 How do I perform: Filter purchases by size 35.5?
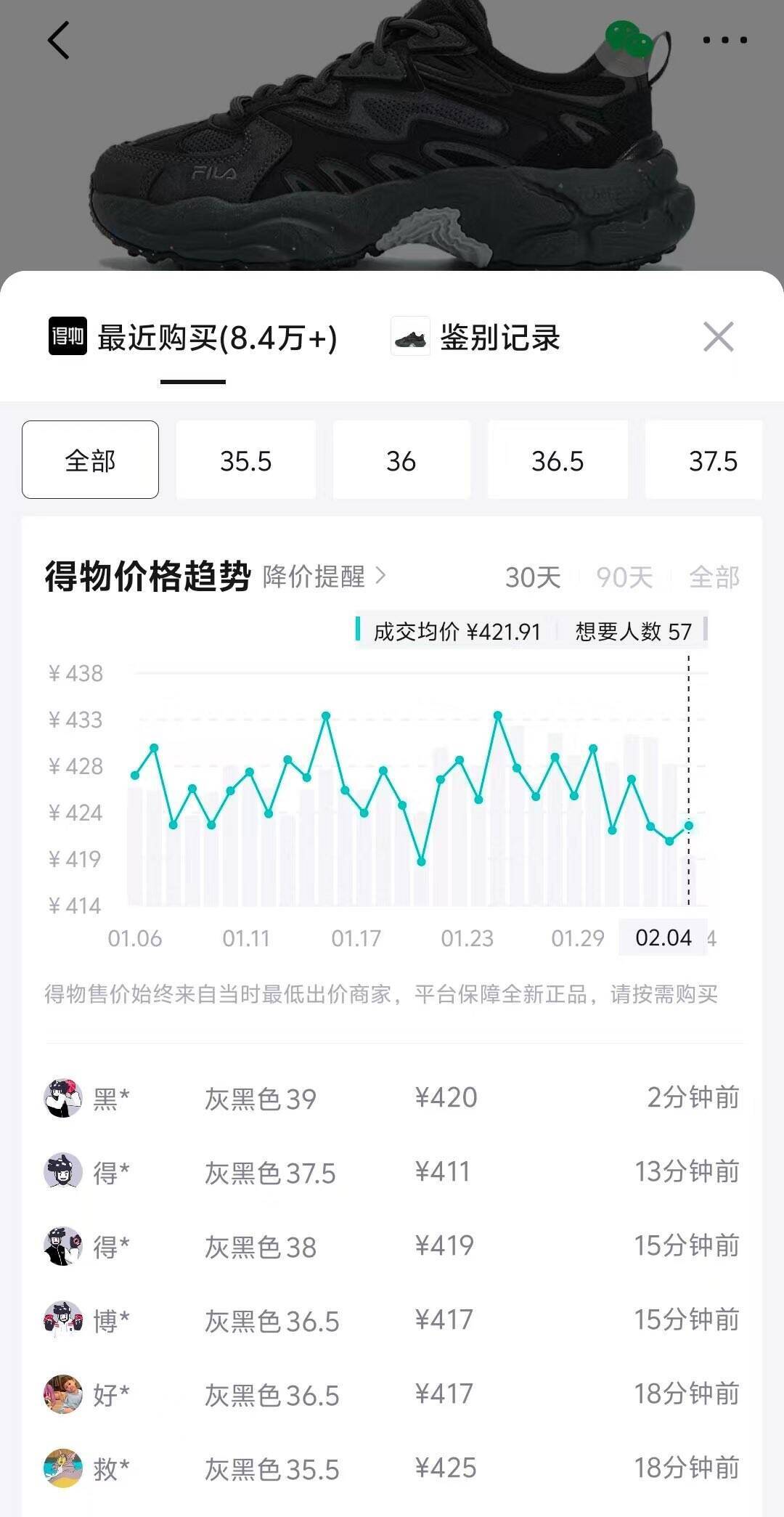point(245,460)
